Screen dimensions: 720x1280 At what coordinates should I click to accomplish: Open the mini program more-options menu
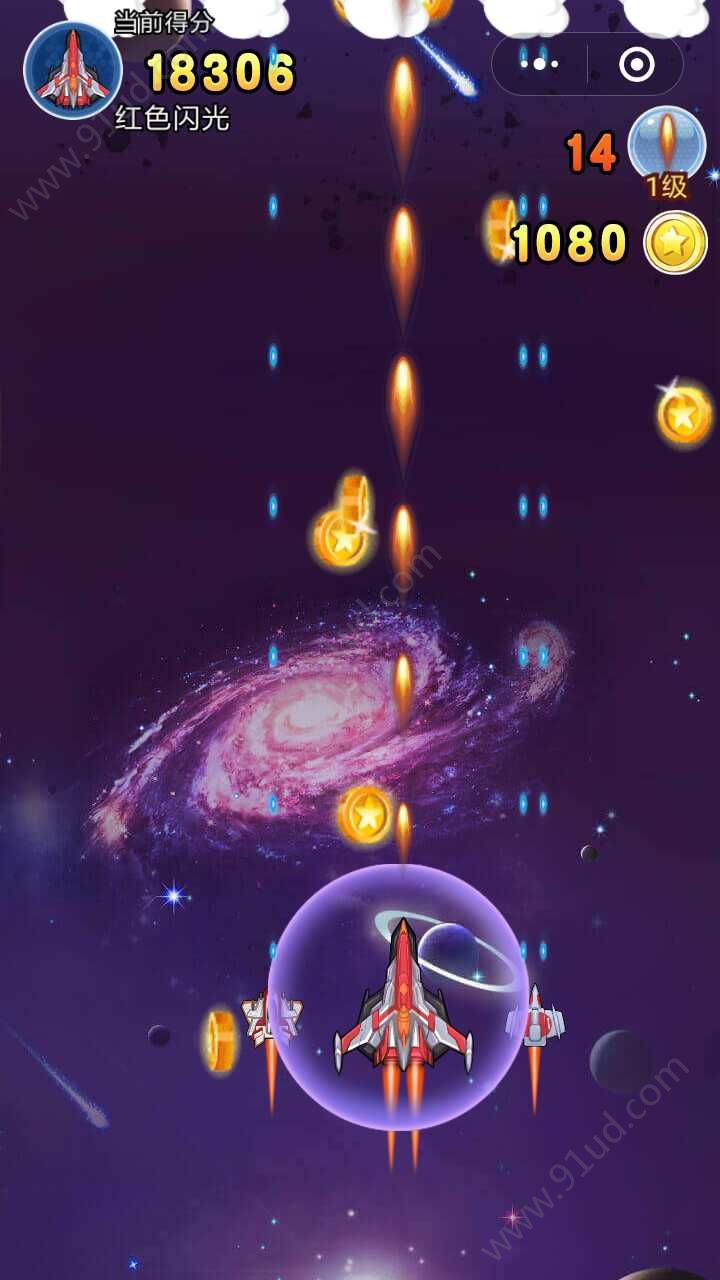pos(539,65)
